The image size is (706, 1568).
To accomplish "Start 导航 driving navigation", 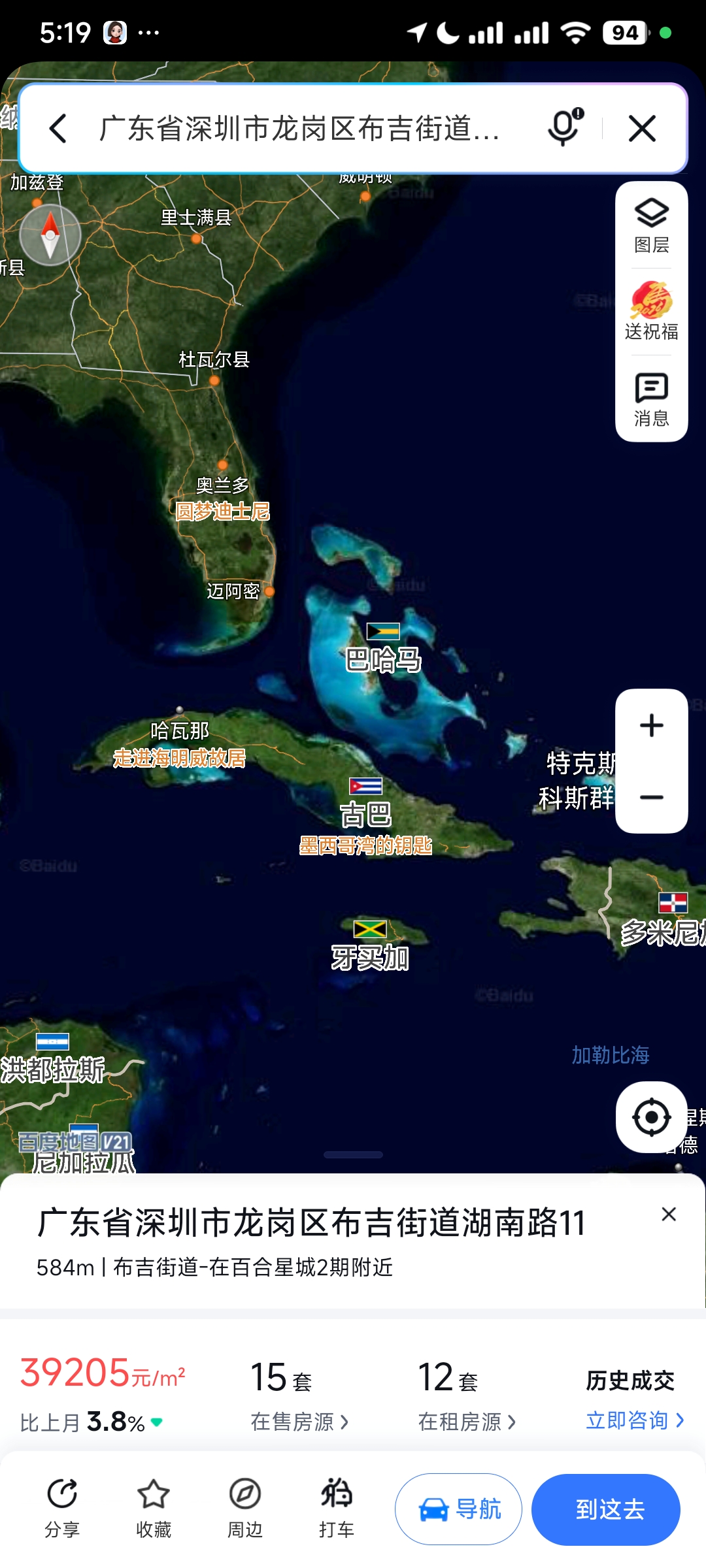I will tap(458, 1509).
